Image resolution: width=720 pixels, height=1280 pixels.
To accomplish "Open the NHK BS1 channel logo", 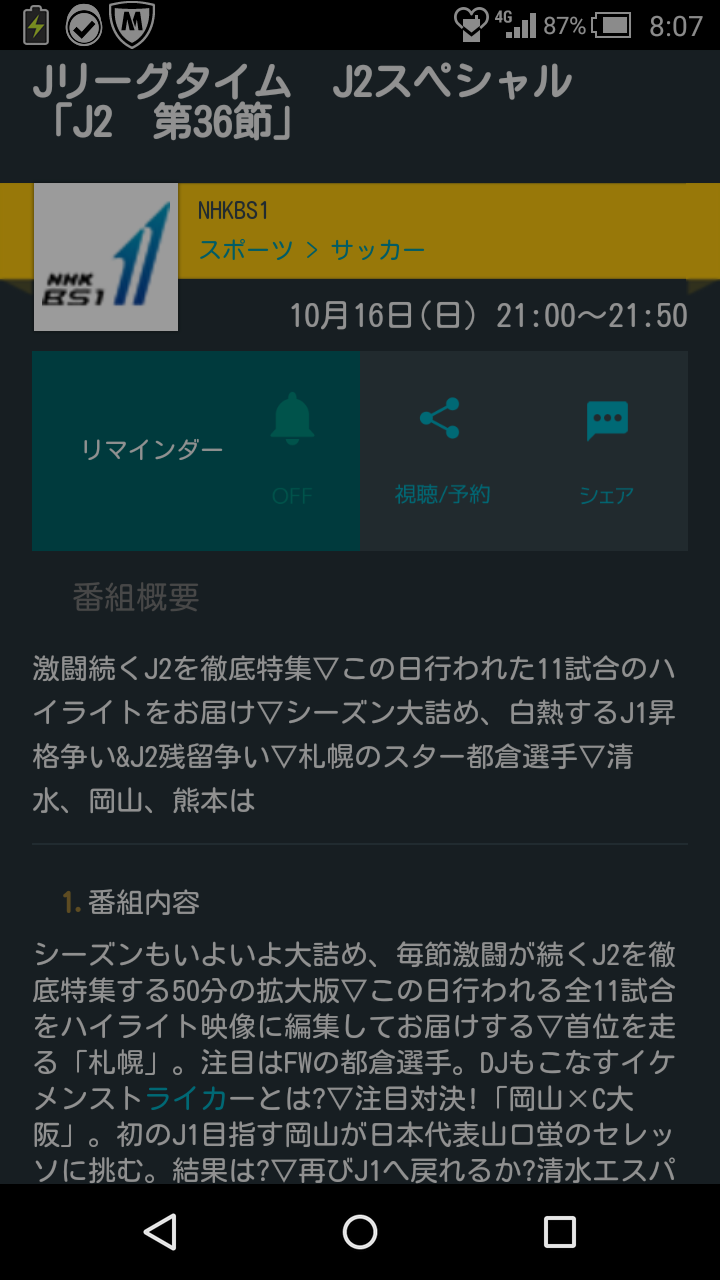I will pyautogui.click(x=106, y=257).
